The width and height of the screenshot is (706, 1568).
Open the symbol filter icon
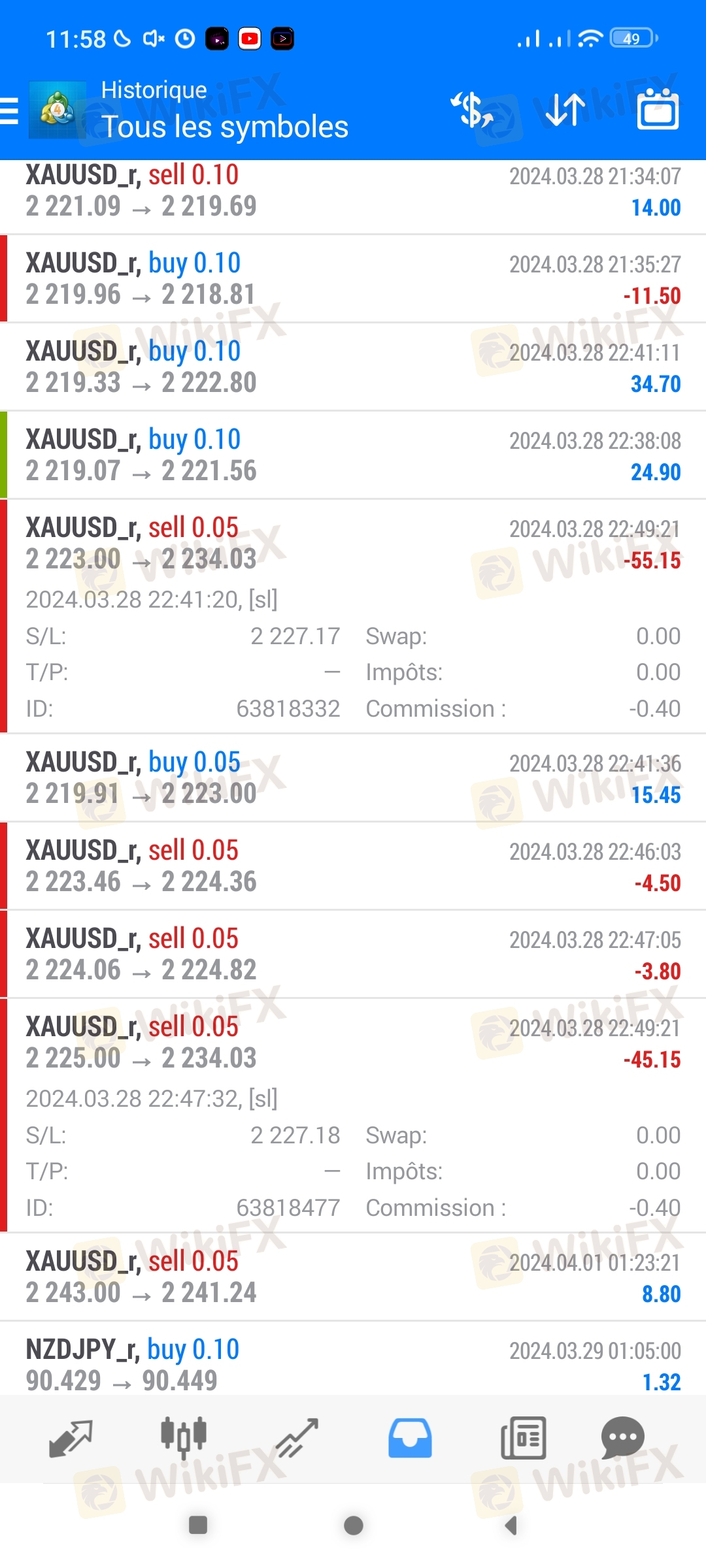point(472,110)
